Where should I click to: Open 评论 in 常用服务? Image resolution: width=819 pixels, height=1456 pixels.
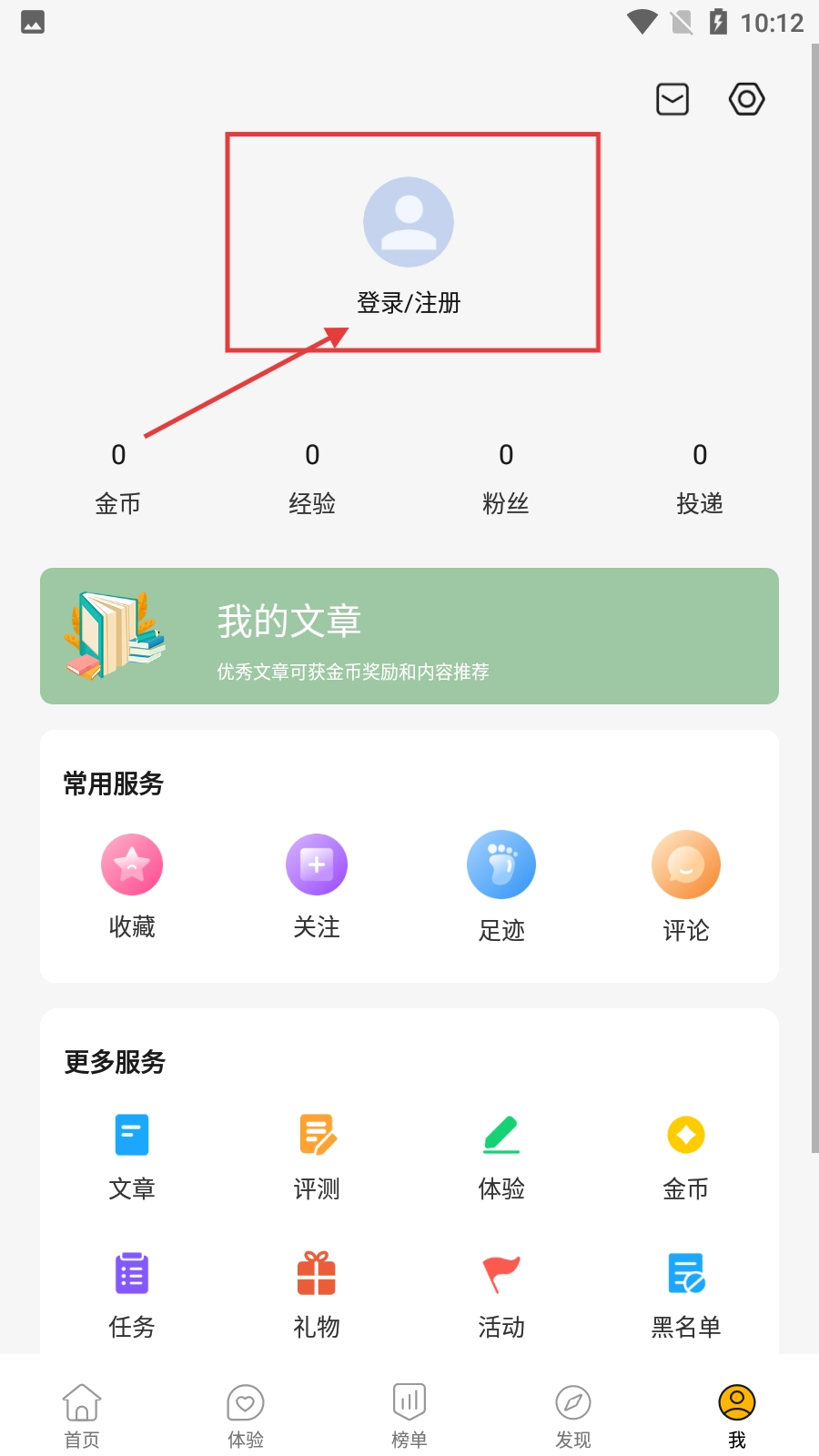point(686,885)
